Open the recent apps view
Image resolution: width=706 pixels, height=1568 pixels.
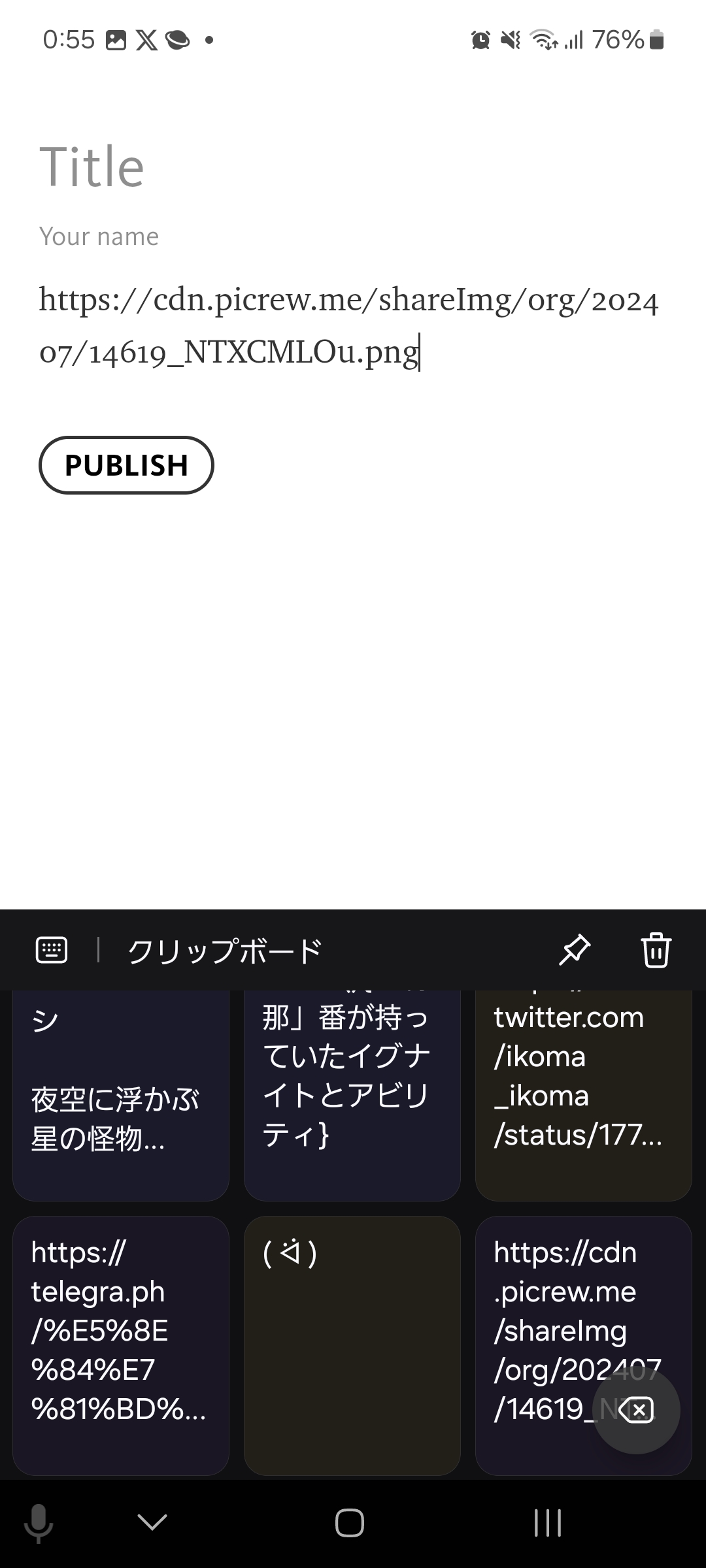coord(548,1523)
